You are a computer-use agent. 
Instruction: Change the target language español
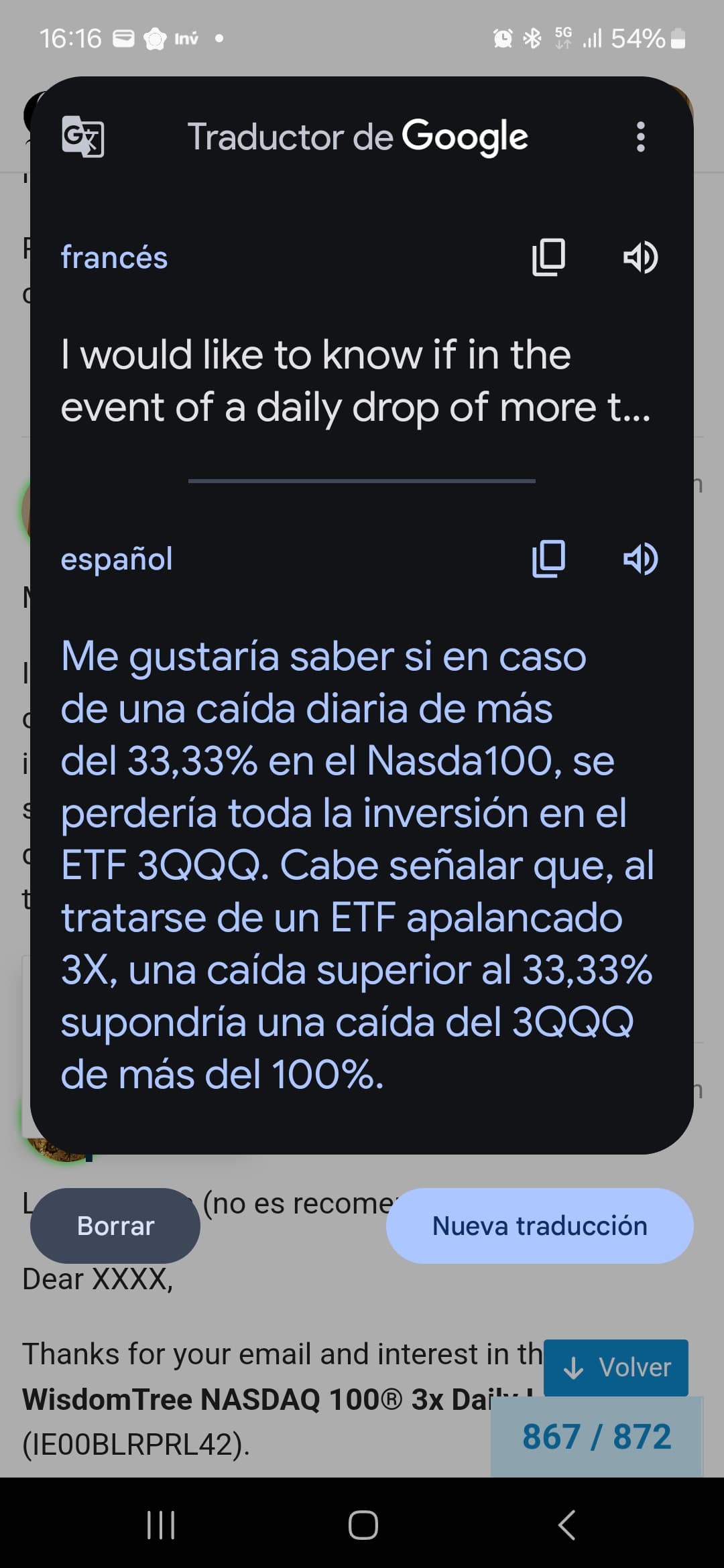coord(117,559)
